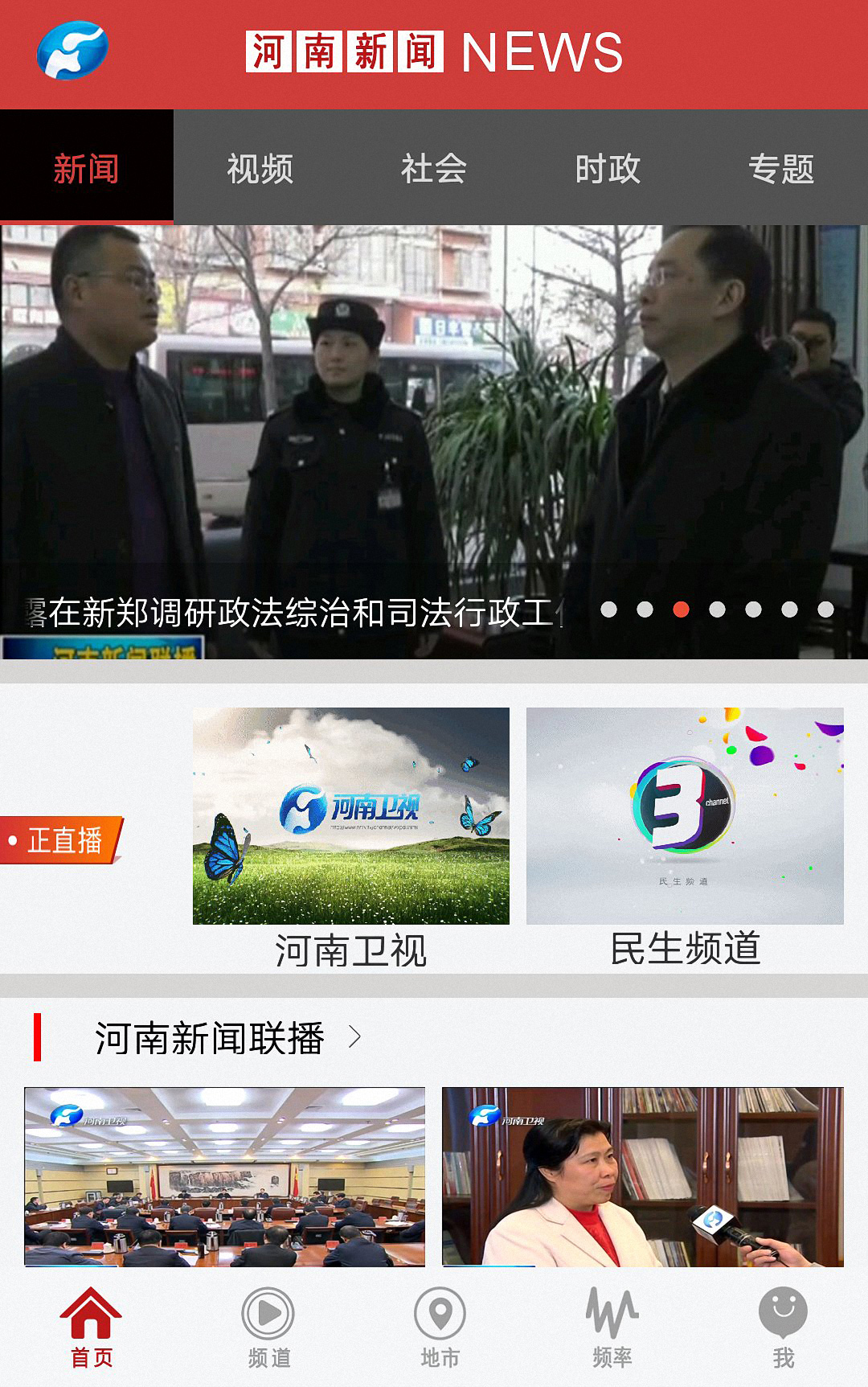
Task: Play the conference room news video
Action: [225, 1177]
